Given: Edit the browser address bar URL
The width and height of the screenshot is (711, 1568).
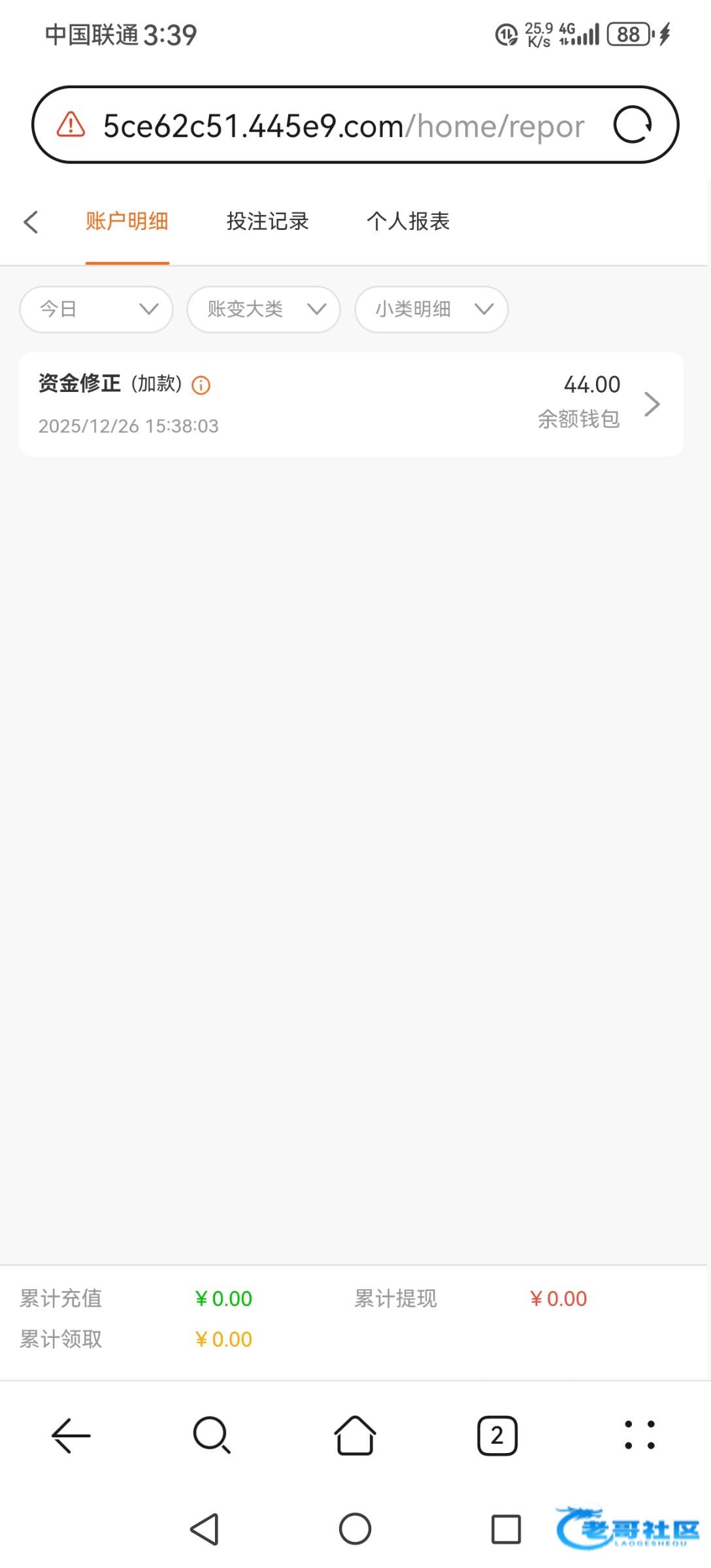Looking at the screenshot, I should pyautogui.click(x=343, y=126).
